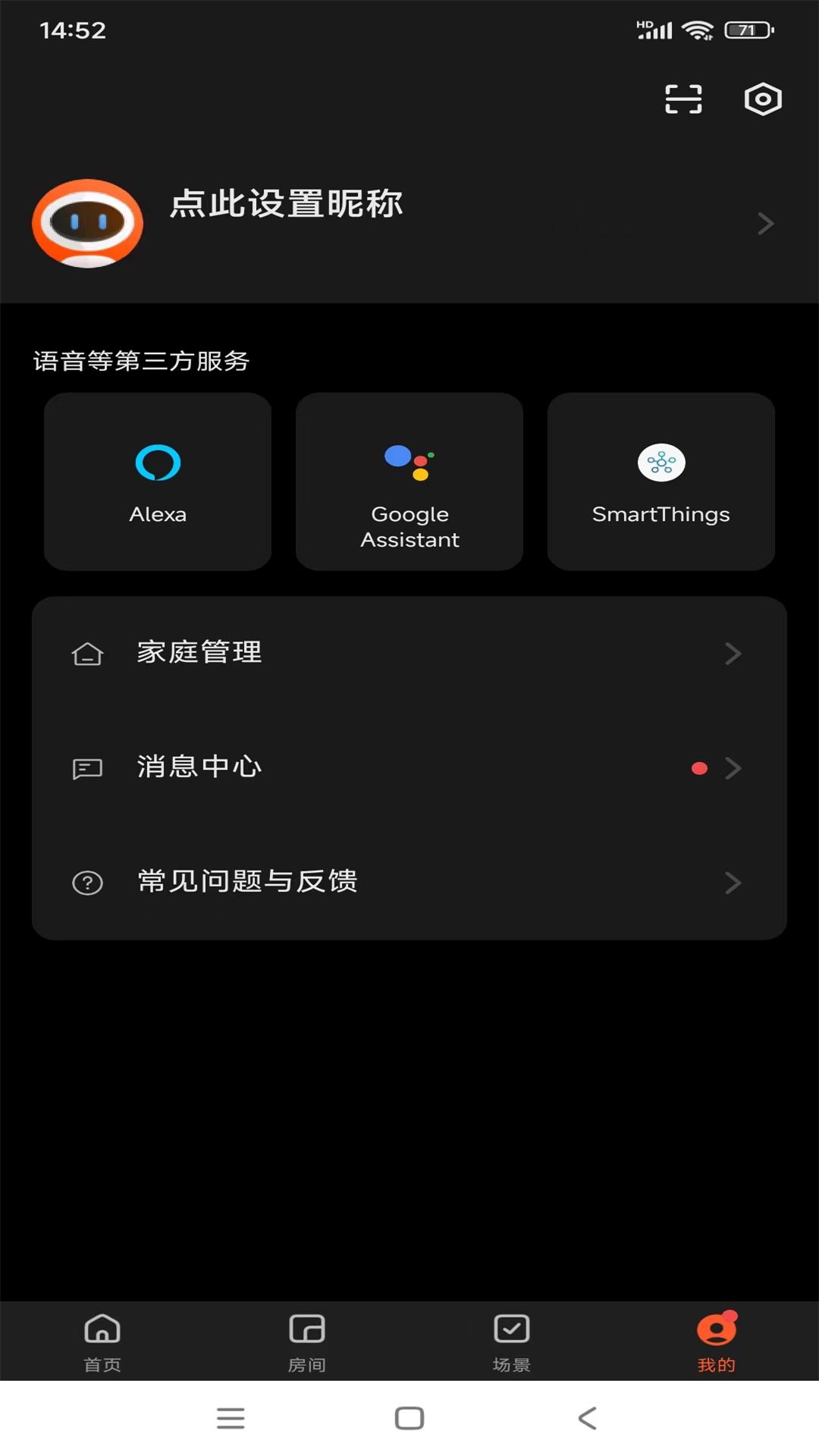
Task: Expand 常见问题与反馈 with its arrow
Action: [x=733, y=882]
